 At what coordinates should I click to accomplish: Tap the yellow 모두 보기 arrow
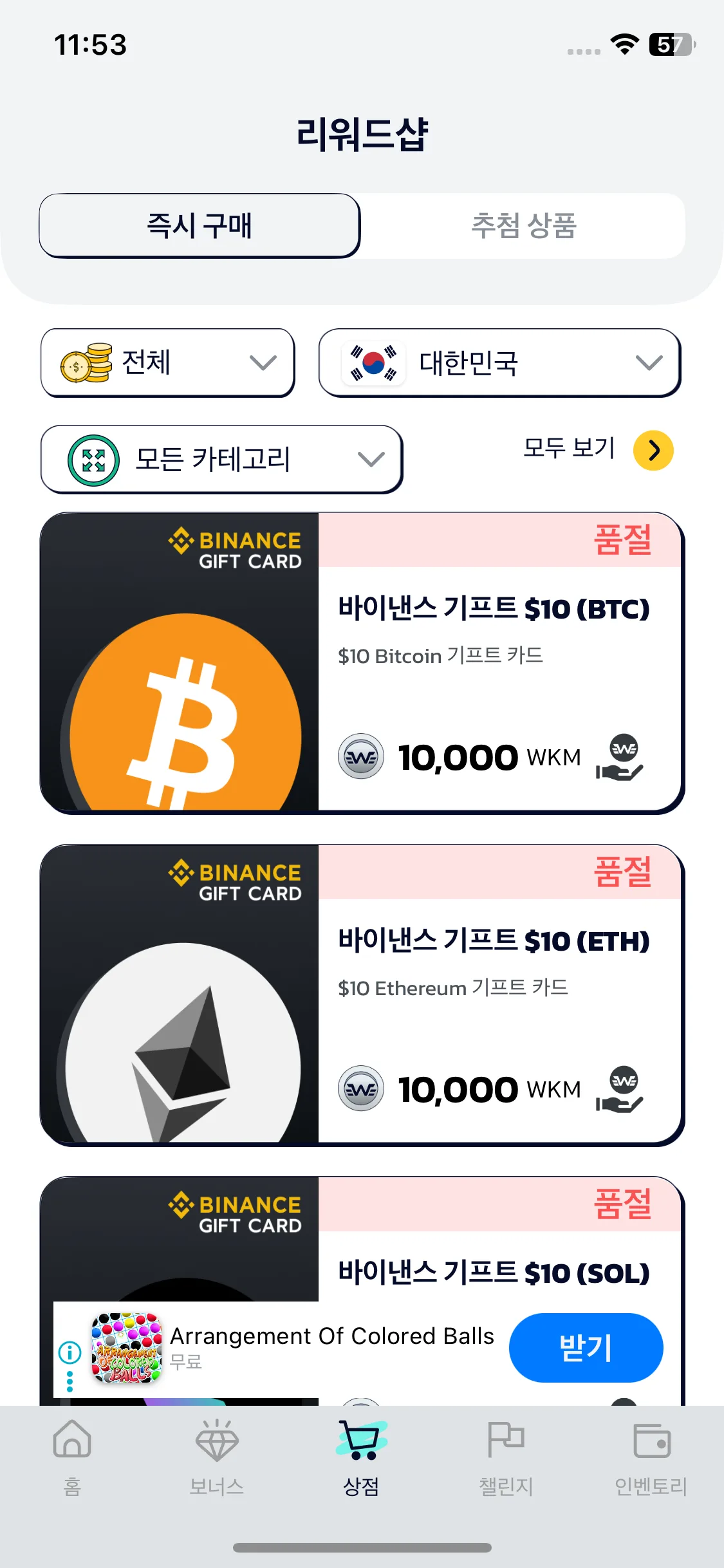(653, 450)
